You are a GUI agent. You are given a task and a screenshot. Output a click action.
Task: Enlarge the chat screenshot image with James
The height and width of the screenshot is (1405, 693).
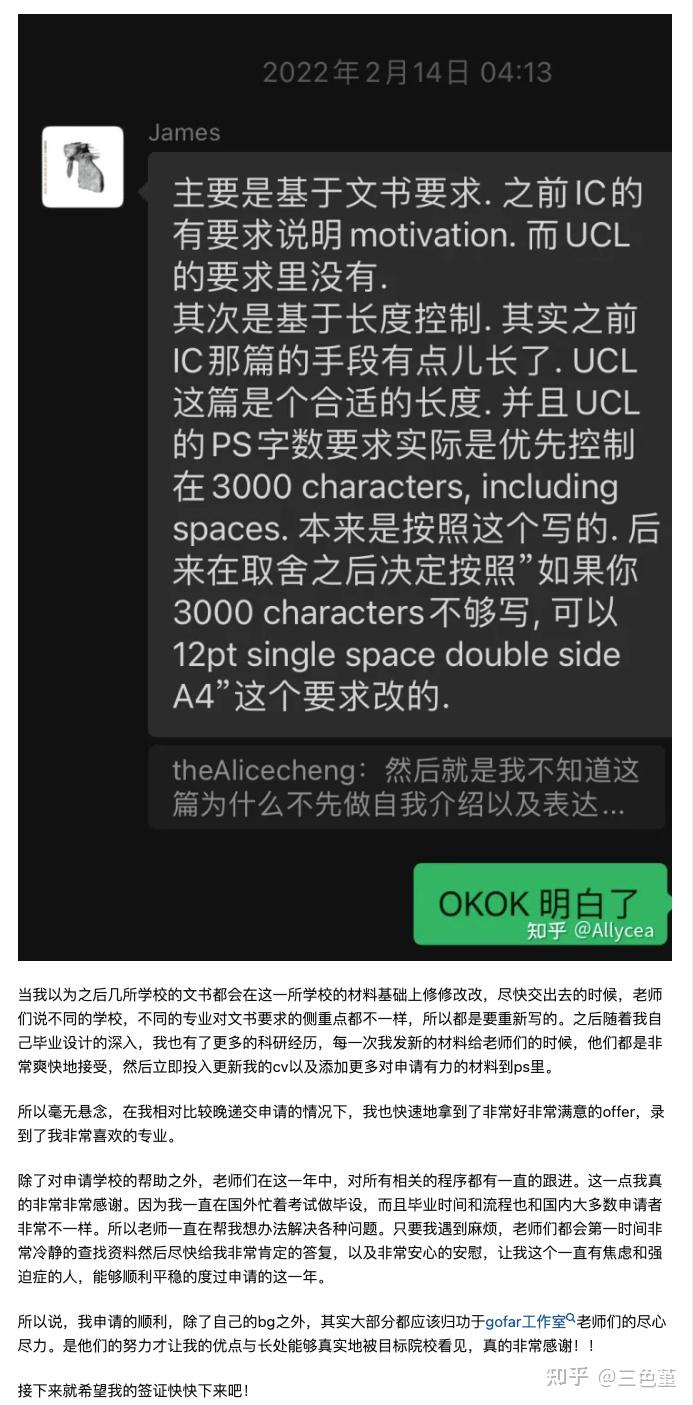346,487
